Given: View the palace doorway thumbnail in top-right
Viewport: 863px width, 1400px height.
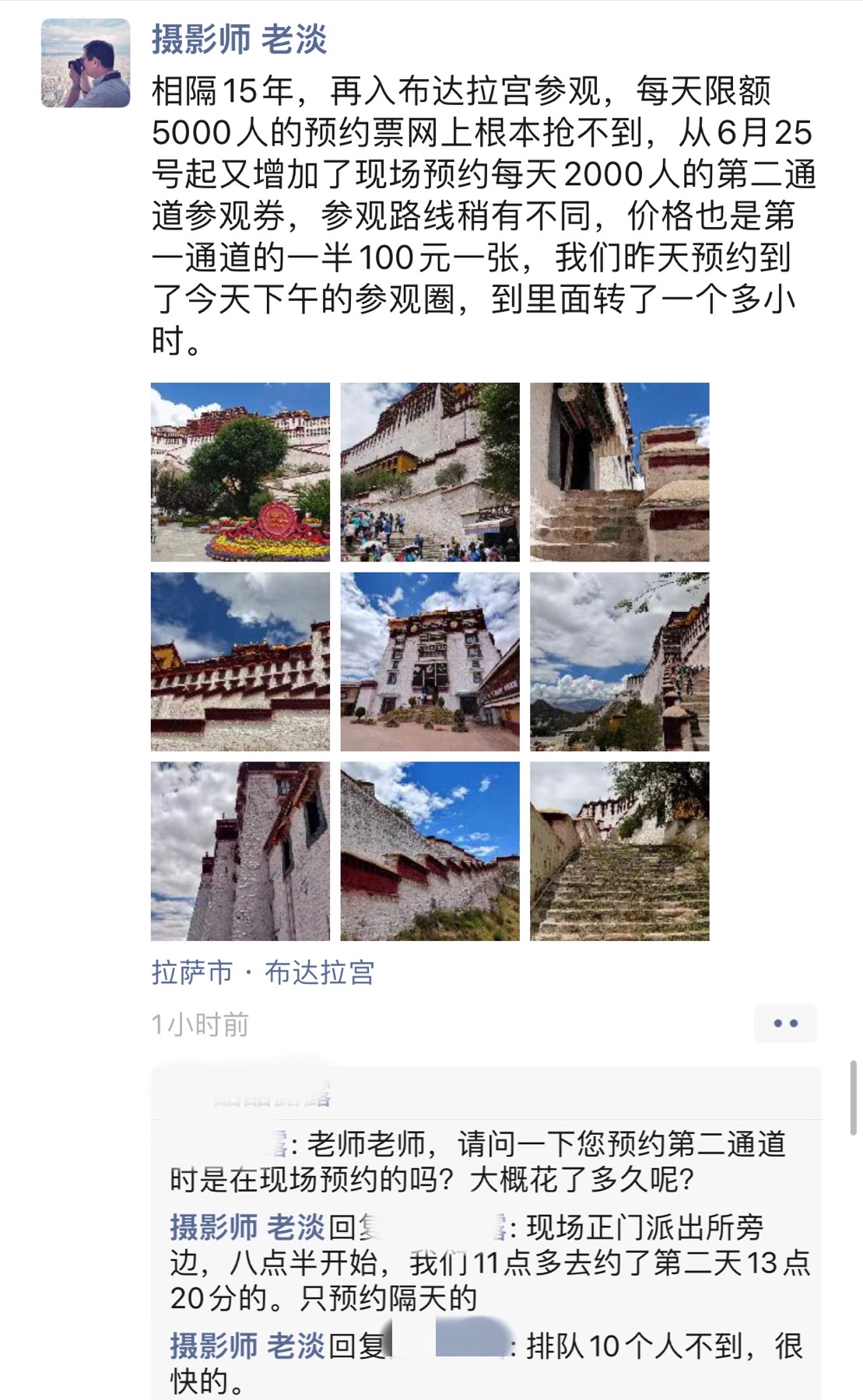Looking at the screenshot, I should (620, 471).
